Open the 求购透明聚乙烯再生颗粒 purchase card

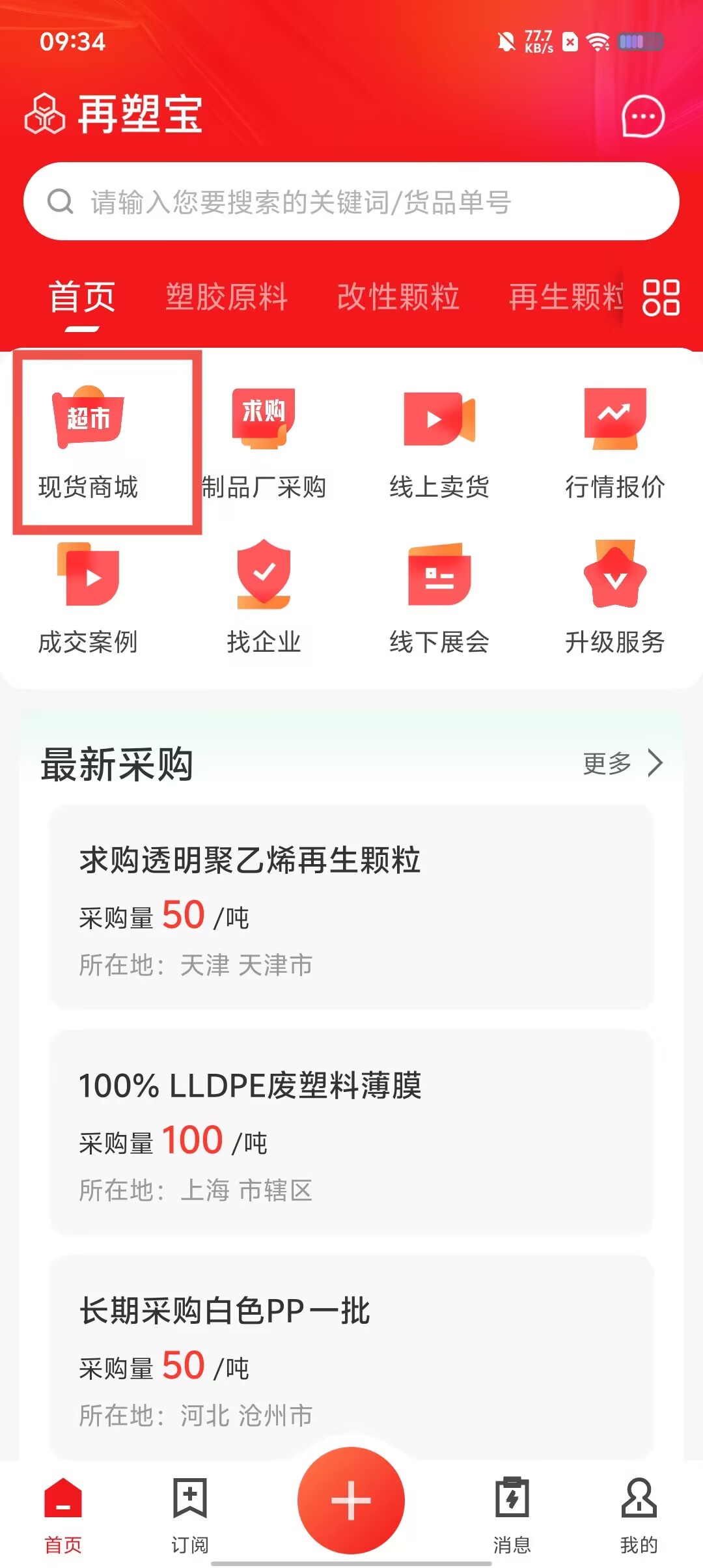pyautogui.click(x=351, y=907)
